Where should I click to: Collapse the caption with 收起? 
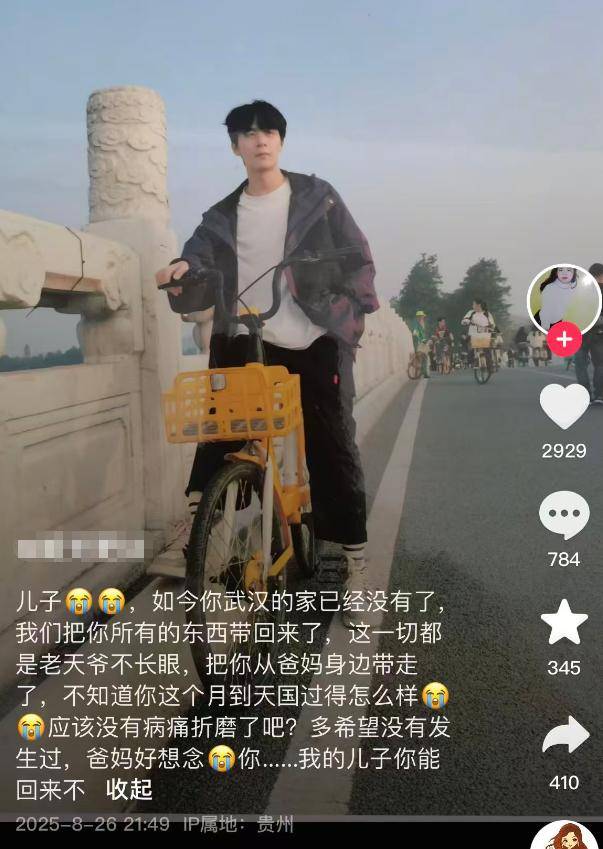[x=129, y=789]
